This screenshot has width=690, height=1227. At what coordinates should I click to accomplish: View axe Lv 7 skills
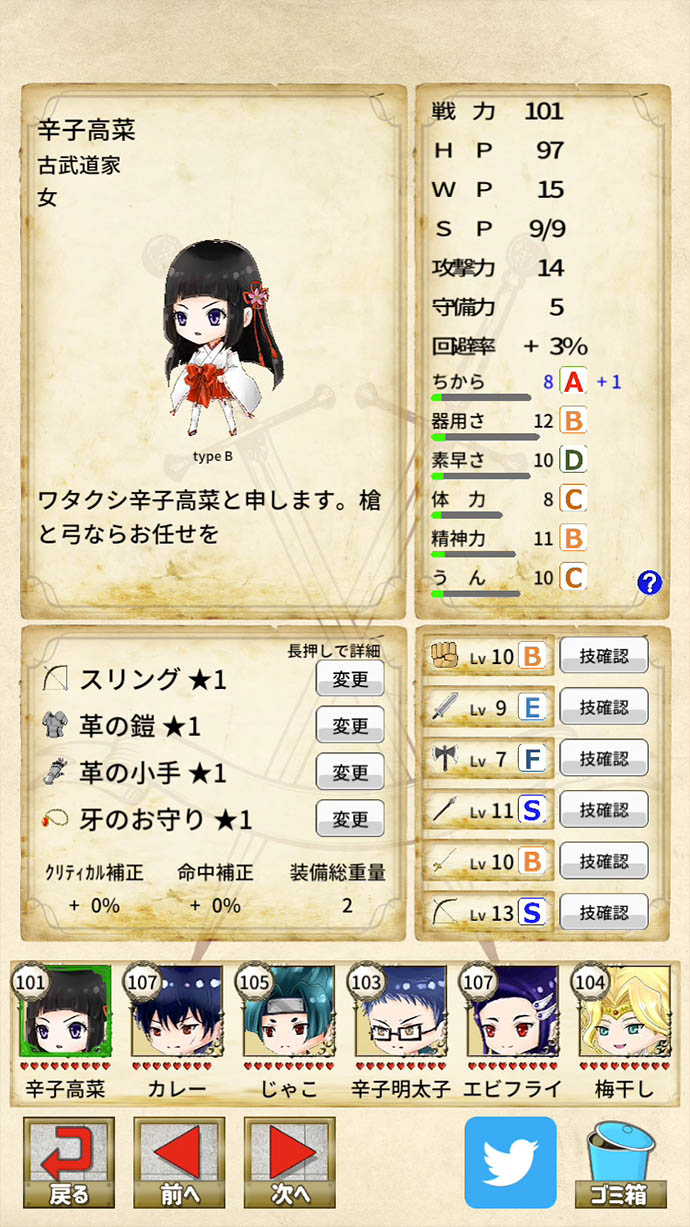coord(603,758)
